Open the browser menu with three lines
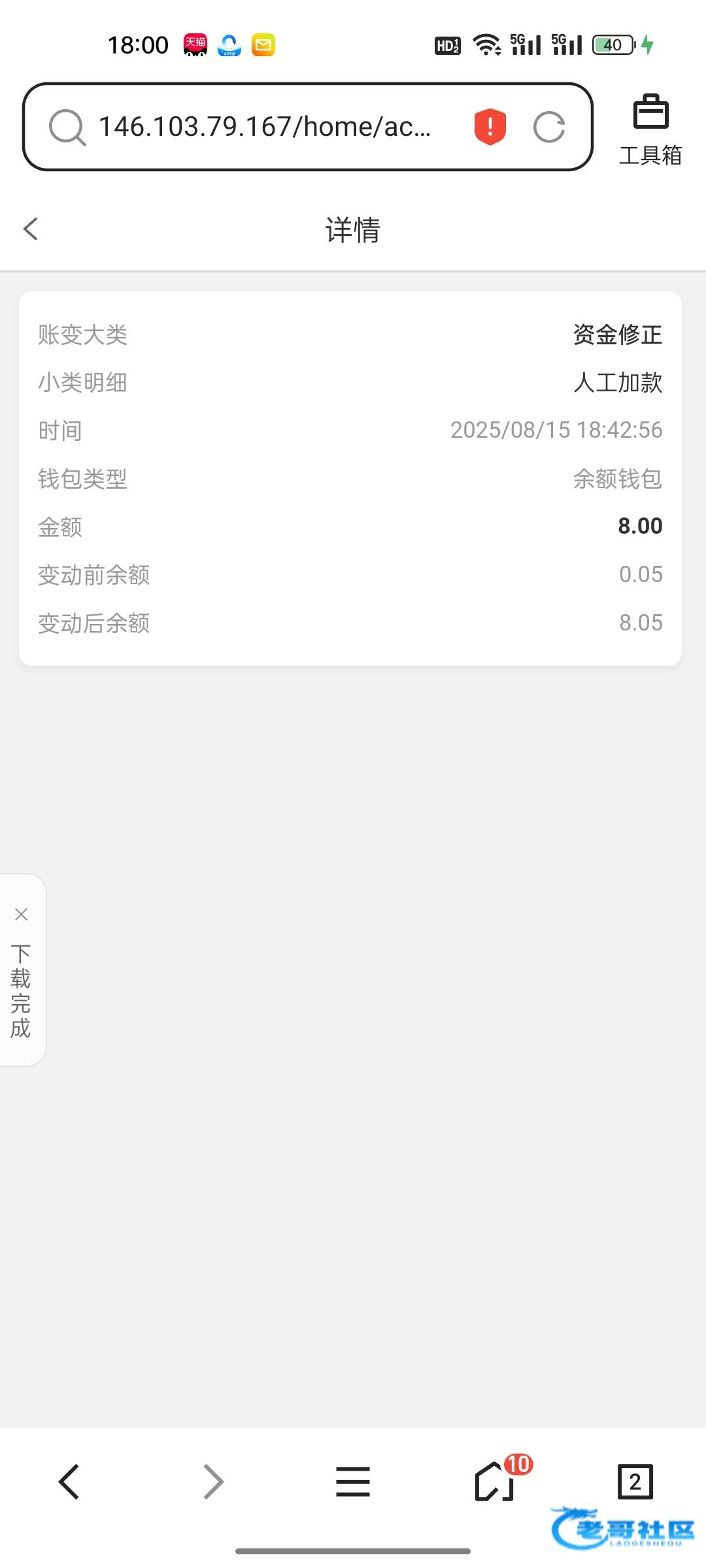This screenshot has height=1568, width=706. (353, 1481)
